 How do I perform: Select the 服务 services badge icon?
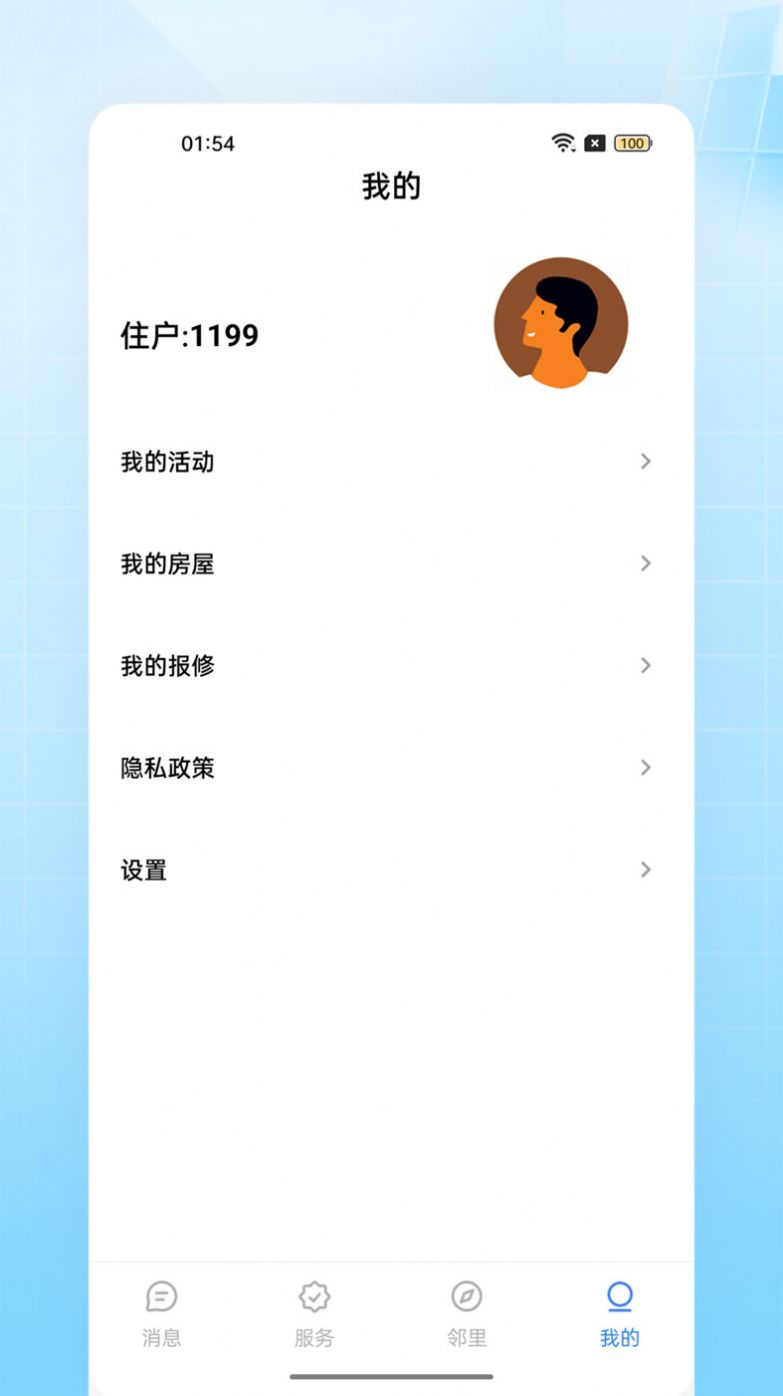[x=315, y=1295]
